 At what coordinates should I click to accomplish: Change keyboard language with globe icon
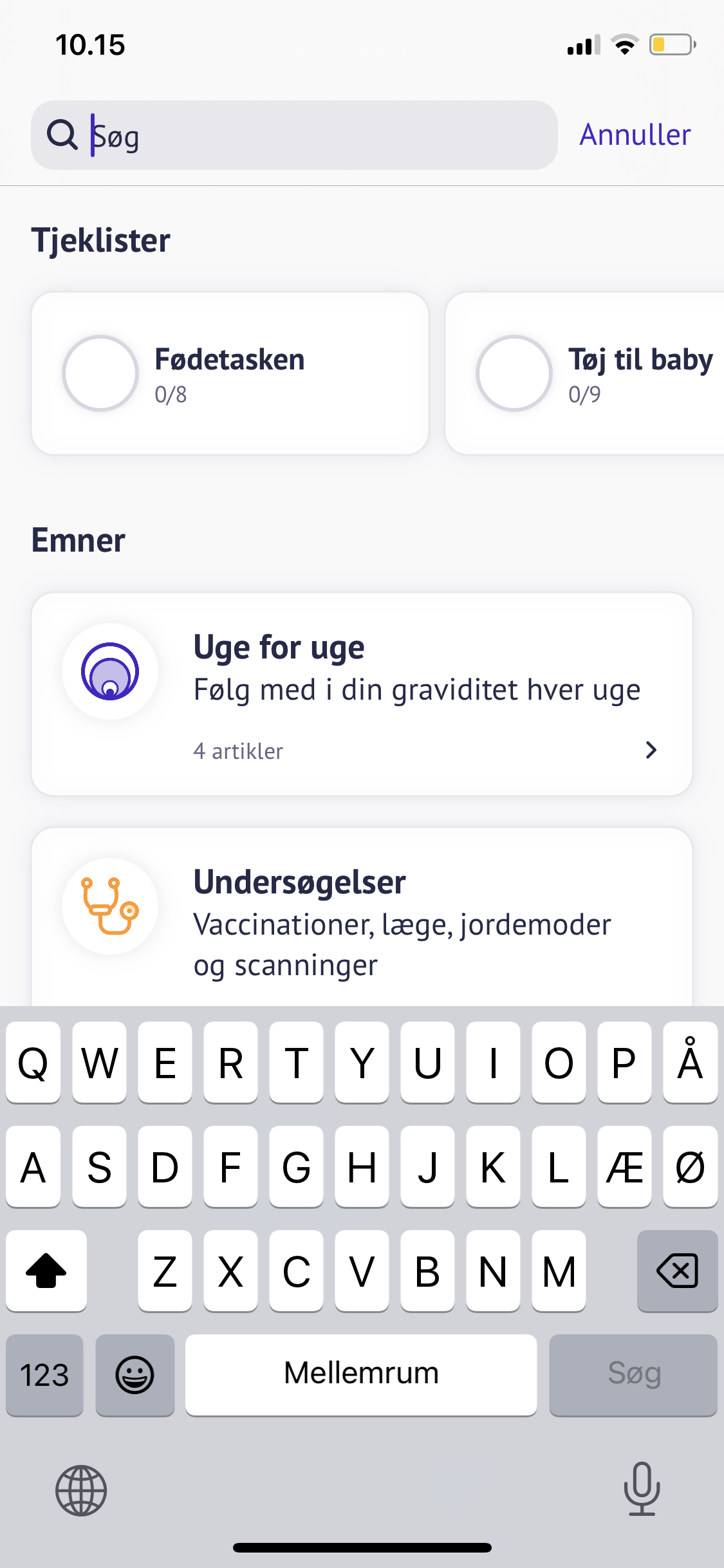[x=81, y=1490]
